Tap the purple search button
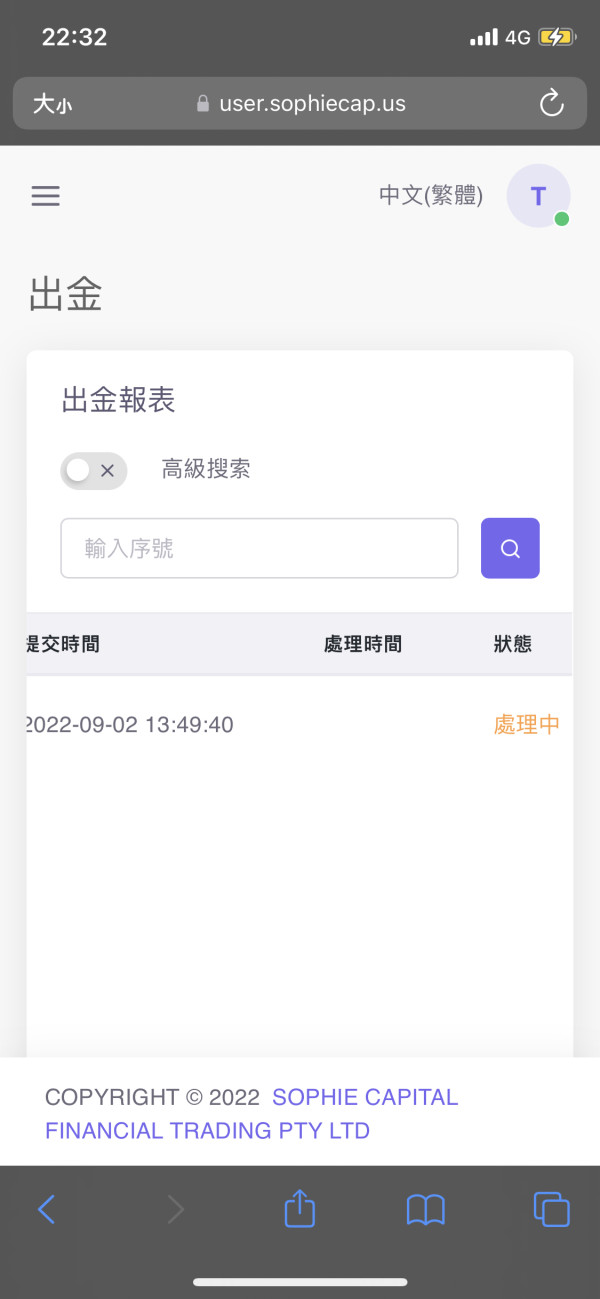This screenshot has height=1299, width=600. [510, 548]
